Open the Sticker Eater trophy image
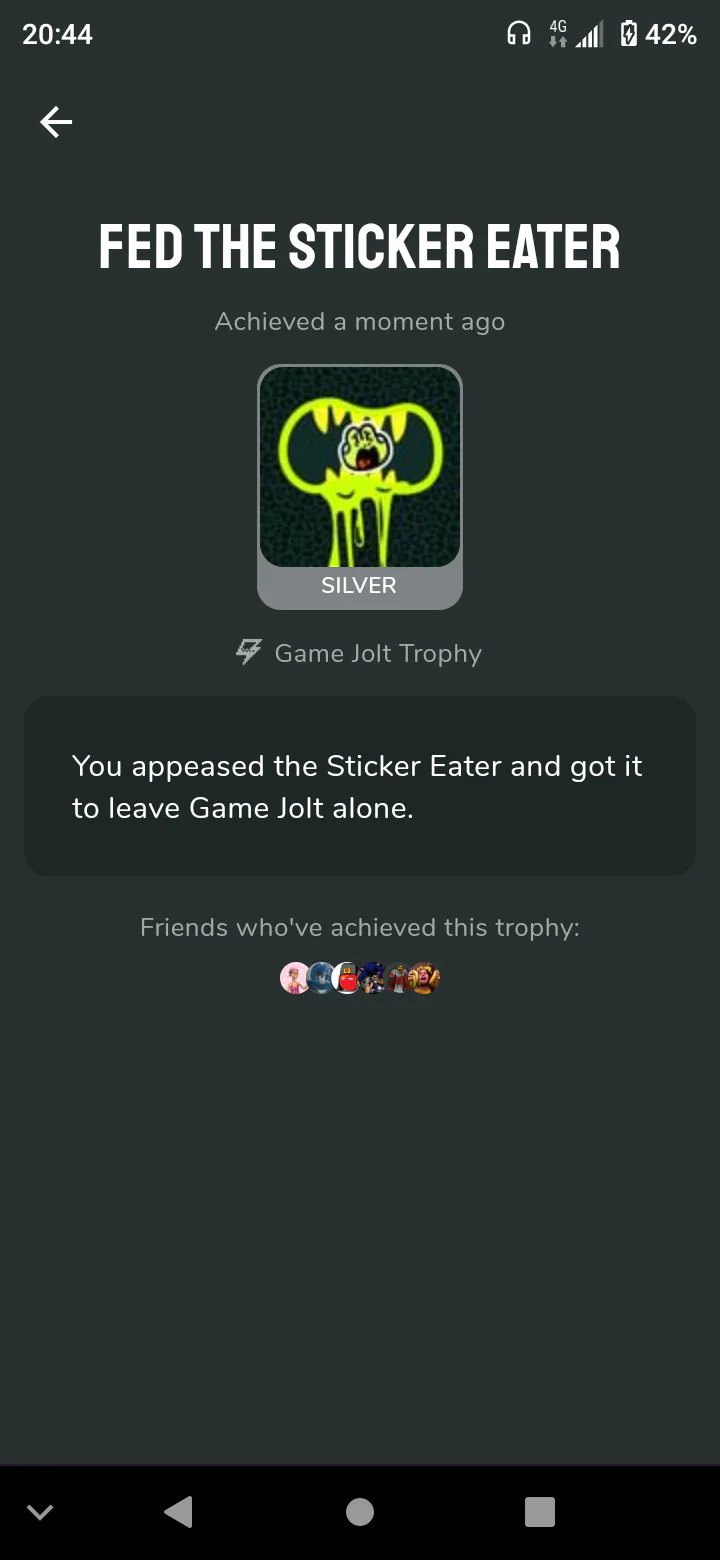The width and height of the screenshot is (720, 1560). pos(360,466)
